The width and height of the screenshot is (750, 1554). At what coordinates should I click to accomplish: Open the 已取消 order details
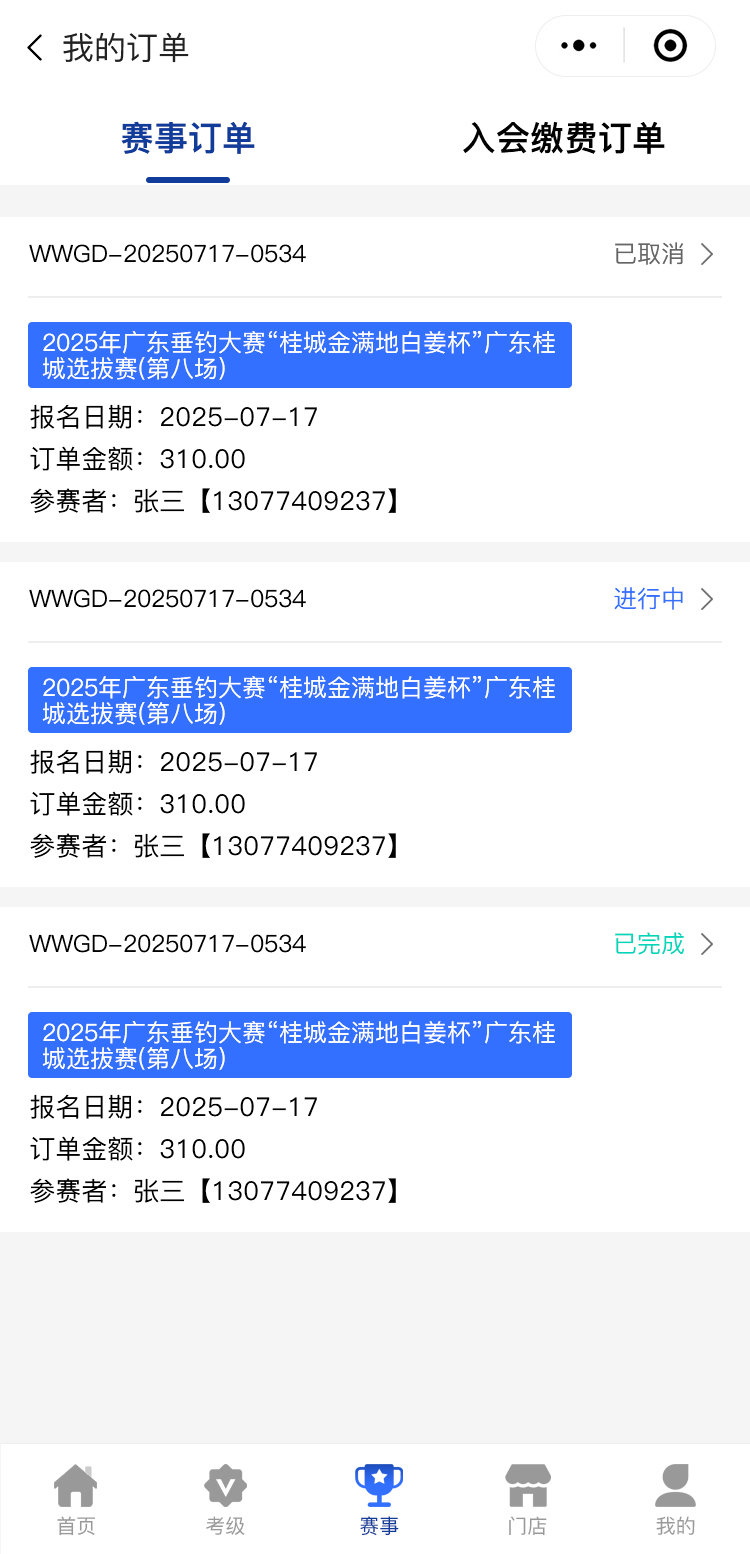664,254
